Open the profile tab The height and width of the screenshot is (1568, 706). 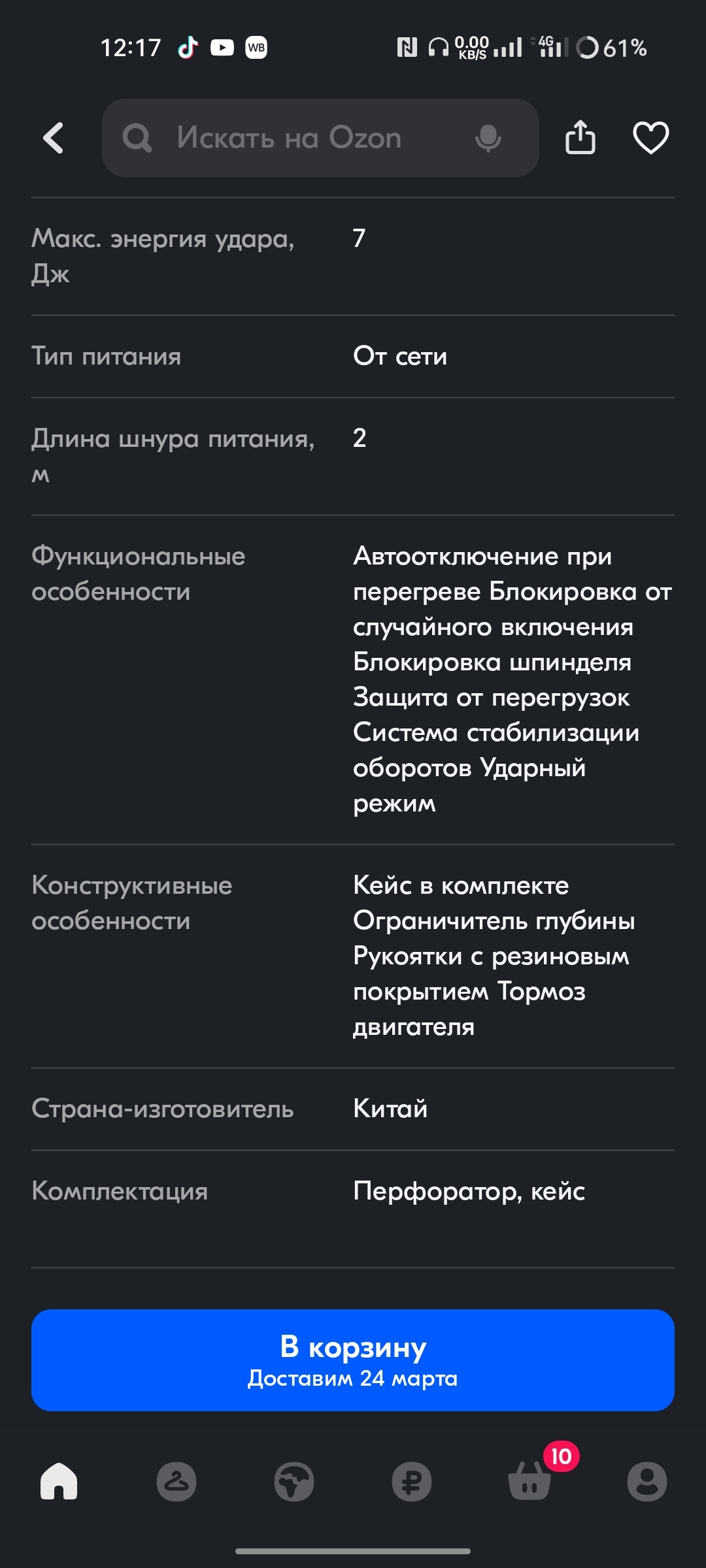[647, 1481]
